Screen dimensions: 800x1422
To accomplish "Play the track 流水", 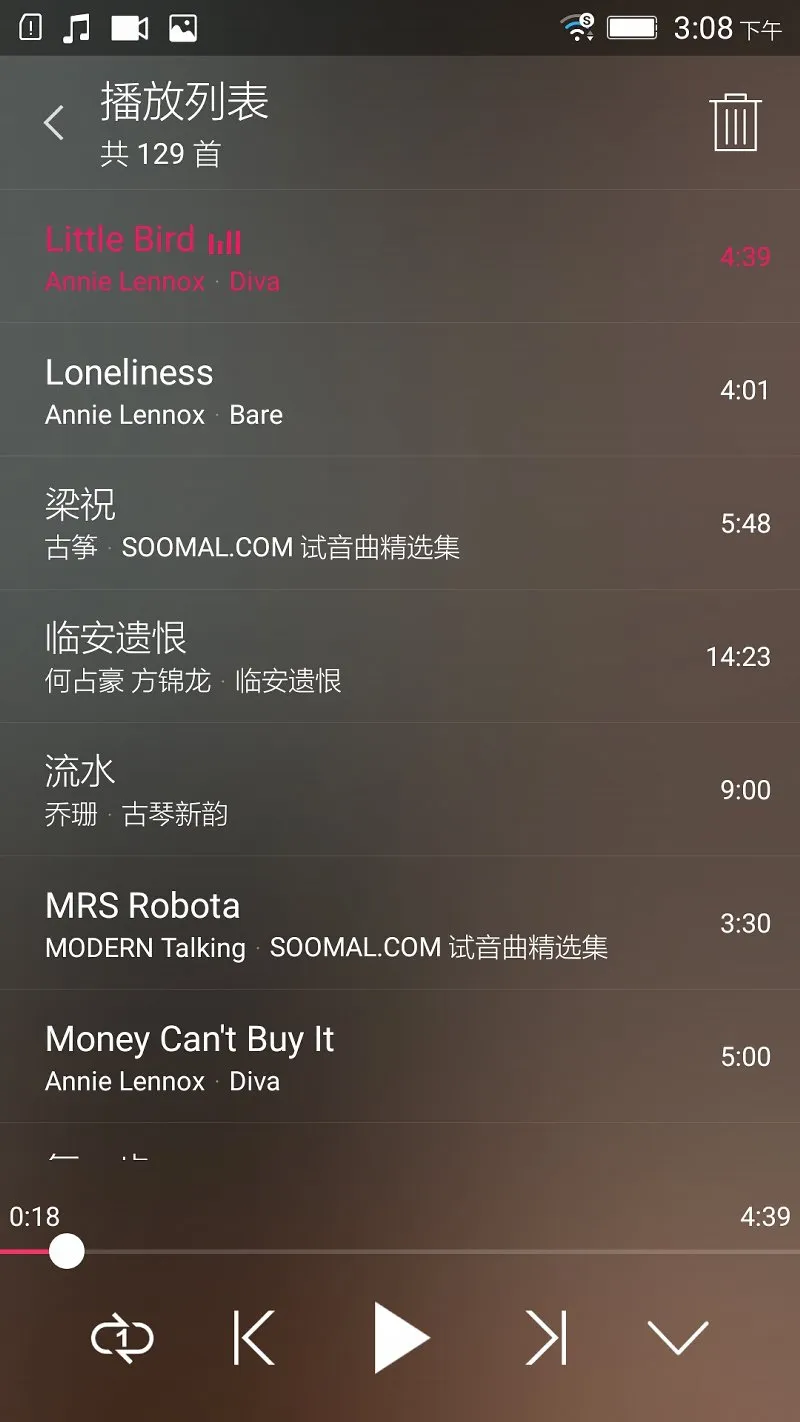I will pyautogui.click(x=400, y=789).
